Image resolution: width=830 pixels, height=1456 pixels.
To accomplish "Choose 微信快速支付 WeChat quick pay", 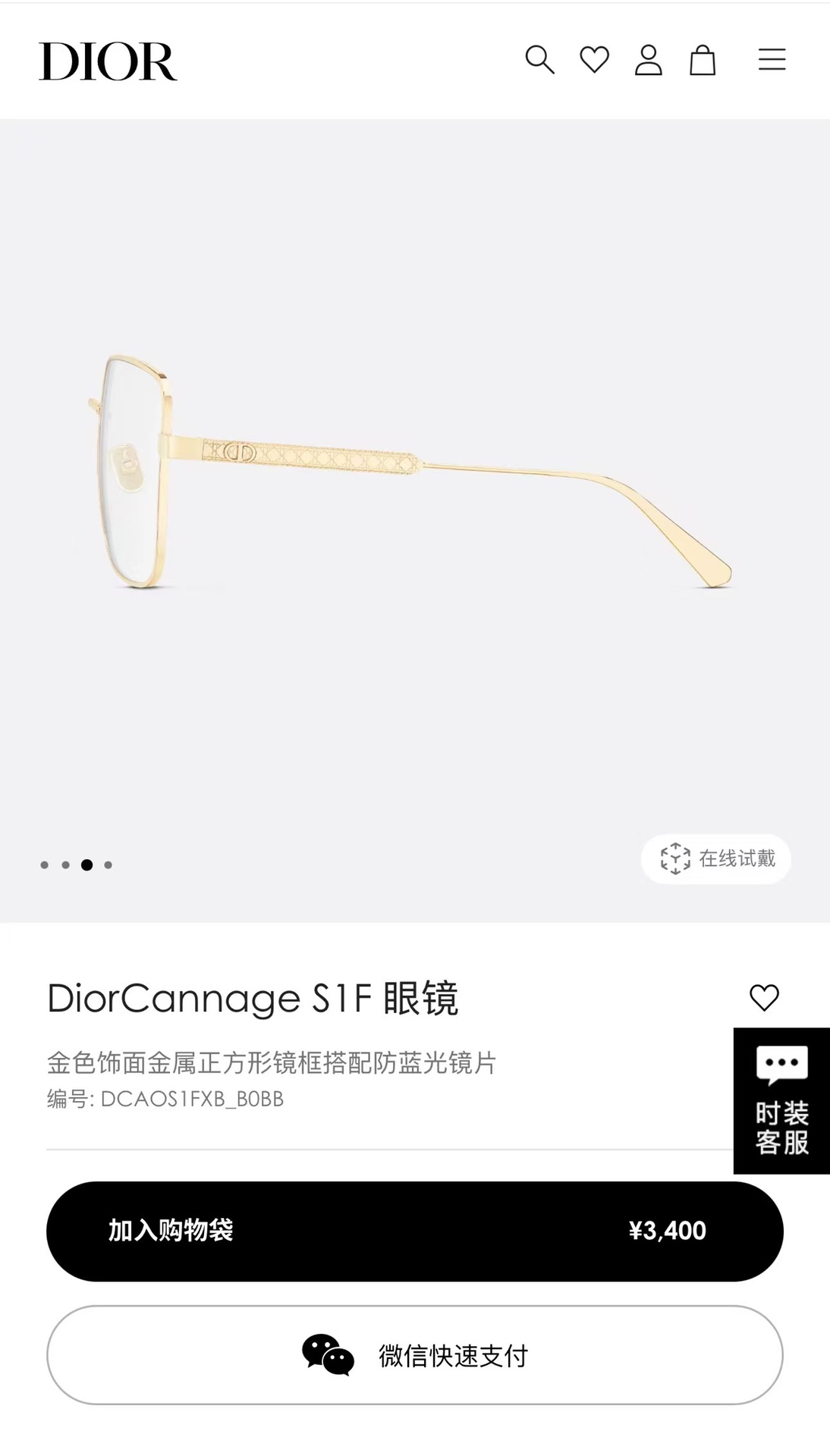I will click(414, 1355).
